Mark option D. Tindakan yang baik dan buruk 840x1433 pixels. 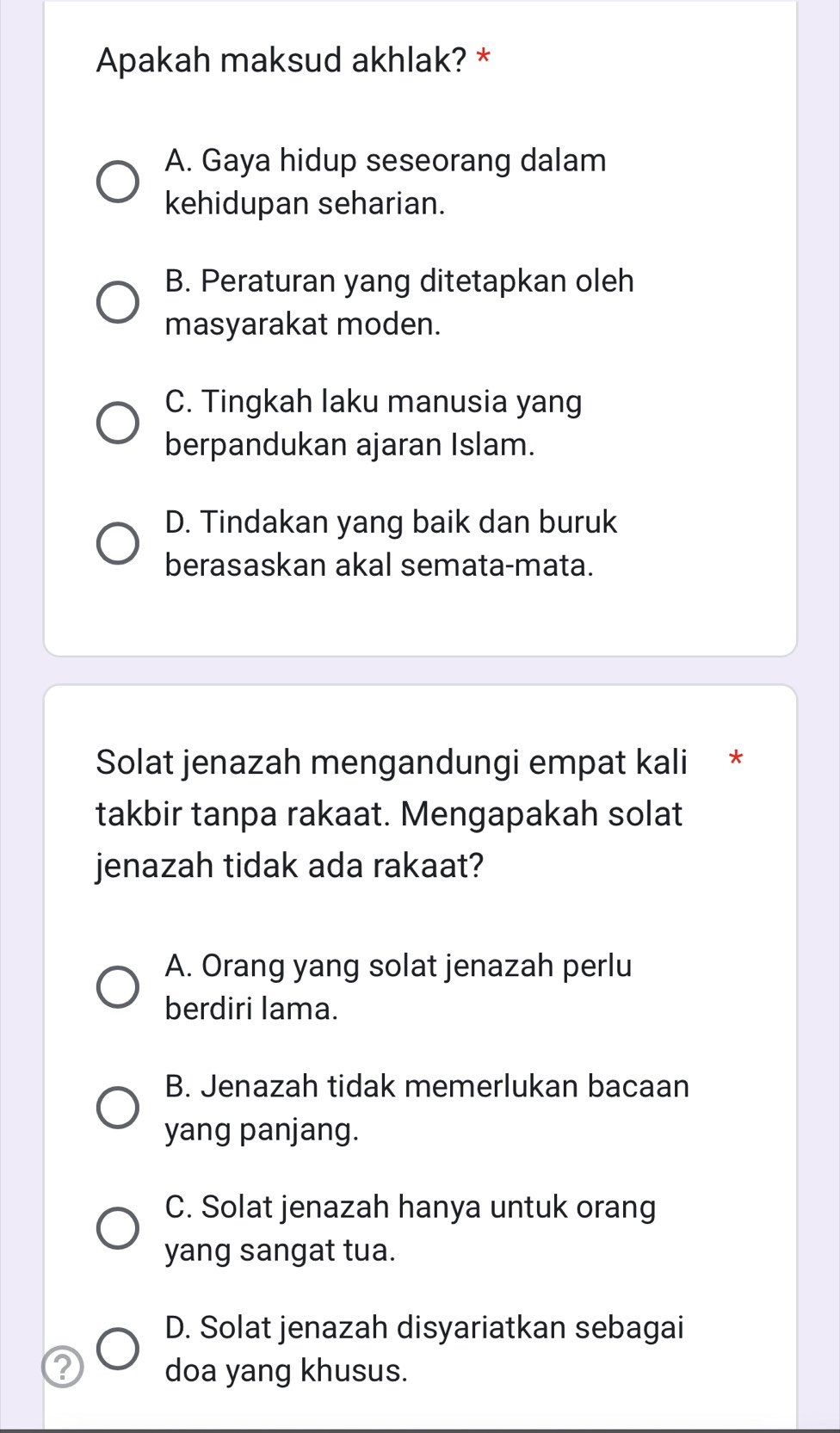pyautogui.click(x=117, y=543)
